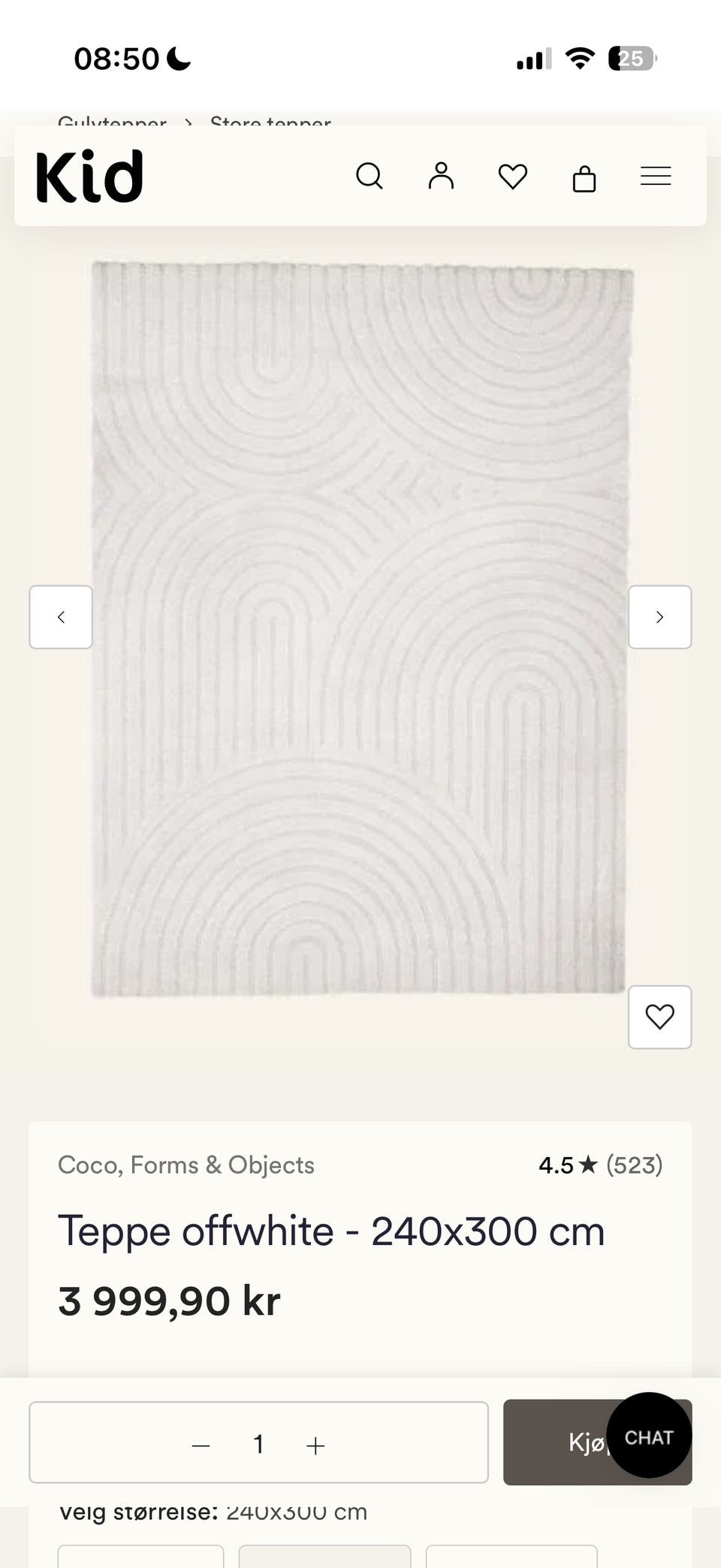The width and height of the screenshot is (721, 1568).
Task: Open the wishlist heart in header
Action: pyautogui.click(x=513, y=177)
